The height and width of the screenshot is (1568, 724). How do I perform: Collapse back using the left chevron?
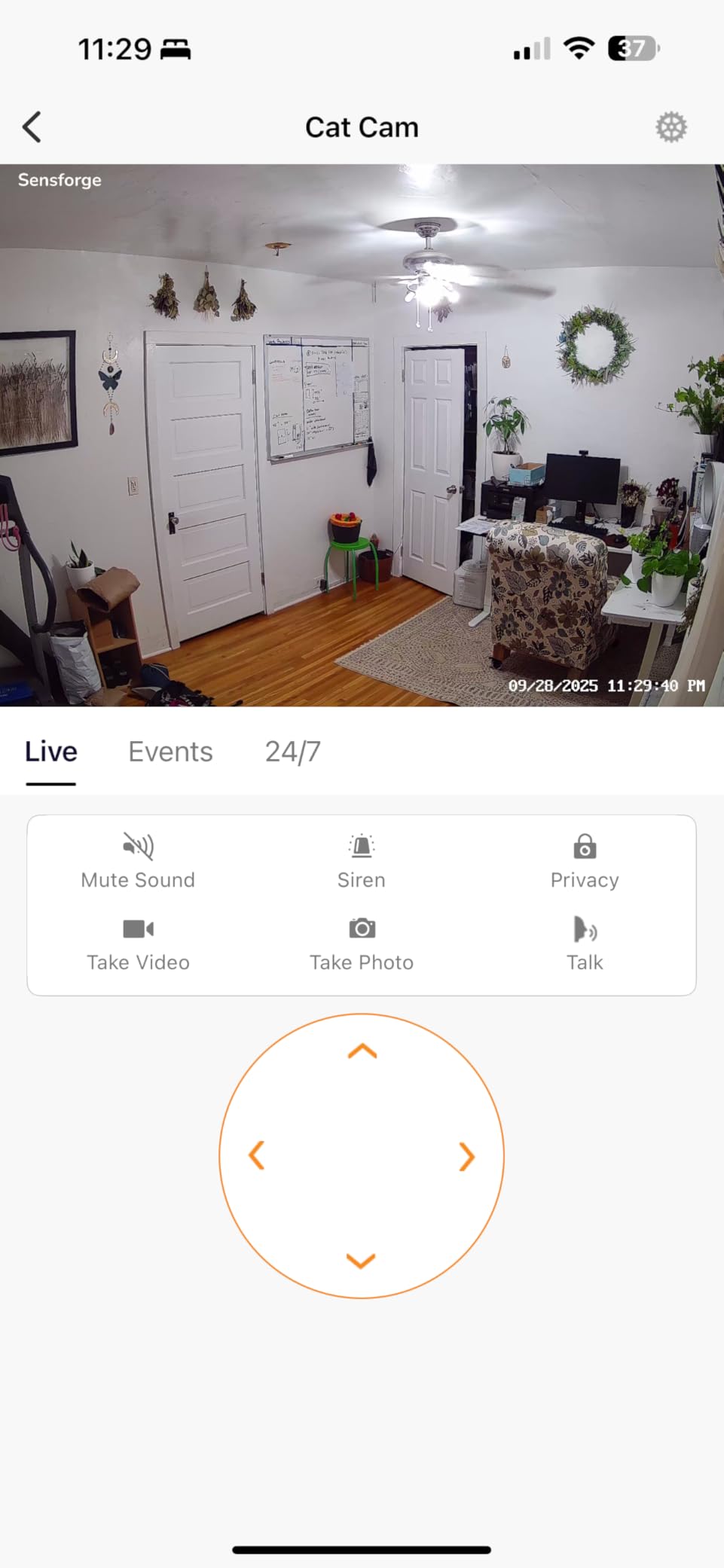tap(31, 127)
